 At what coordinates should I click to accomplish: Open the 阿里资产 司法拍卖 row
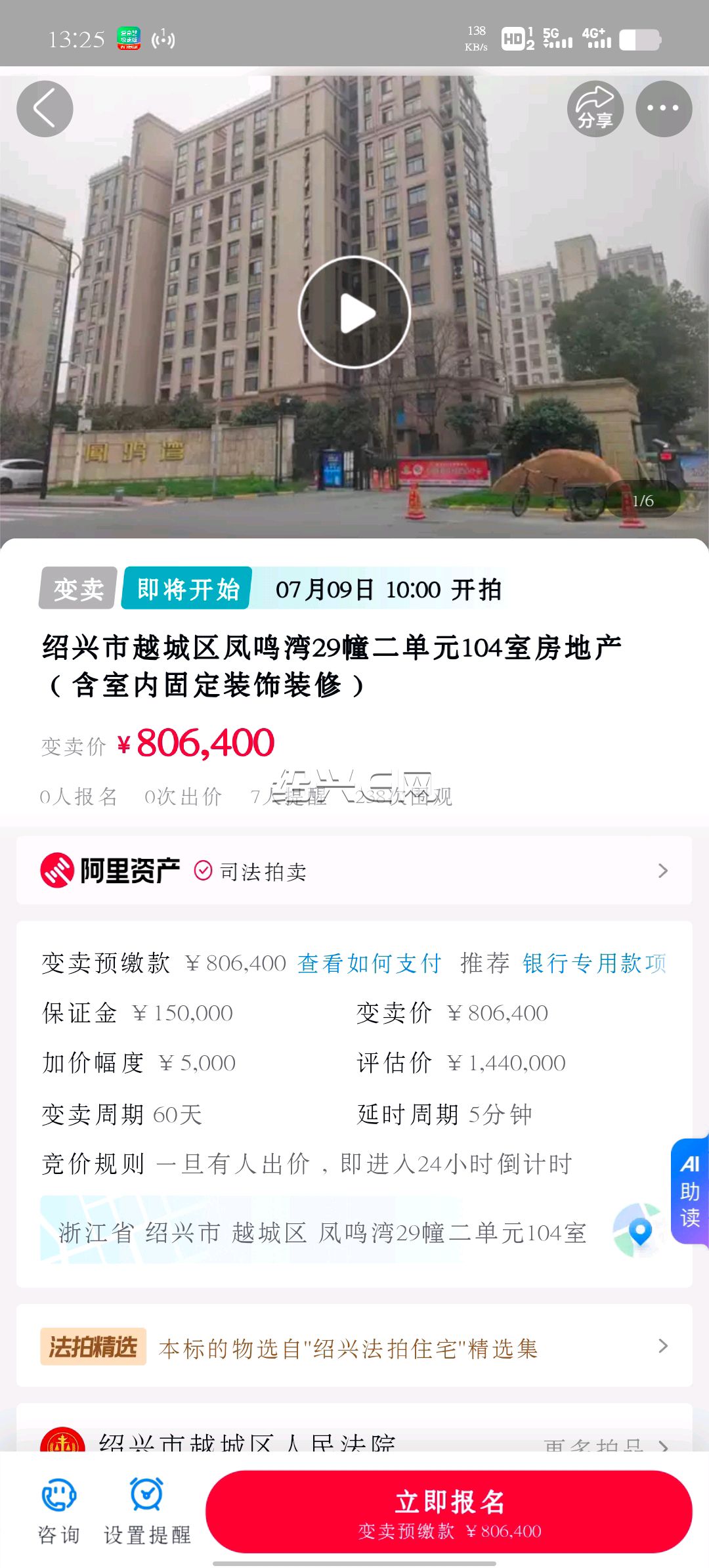click(x=354, y=871)
